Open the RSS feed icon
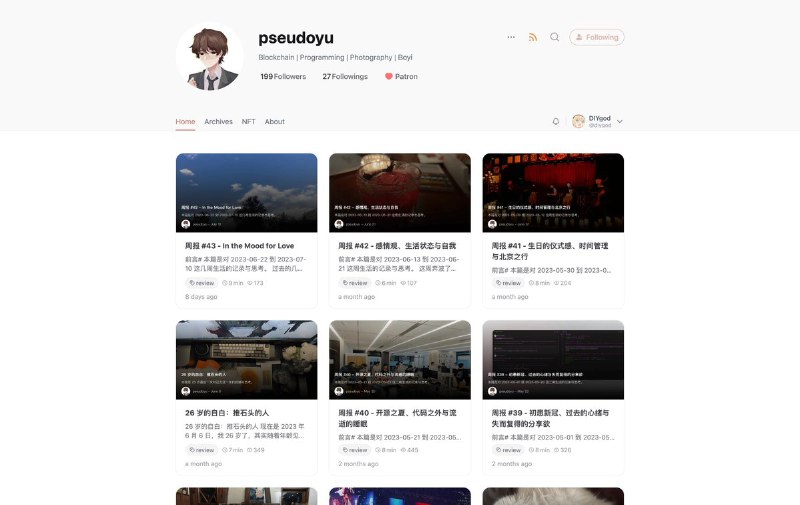The height and width of the screenshot is (505, 800). tap(533, 37)
